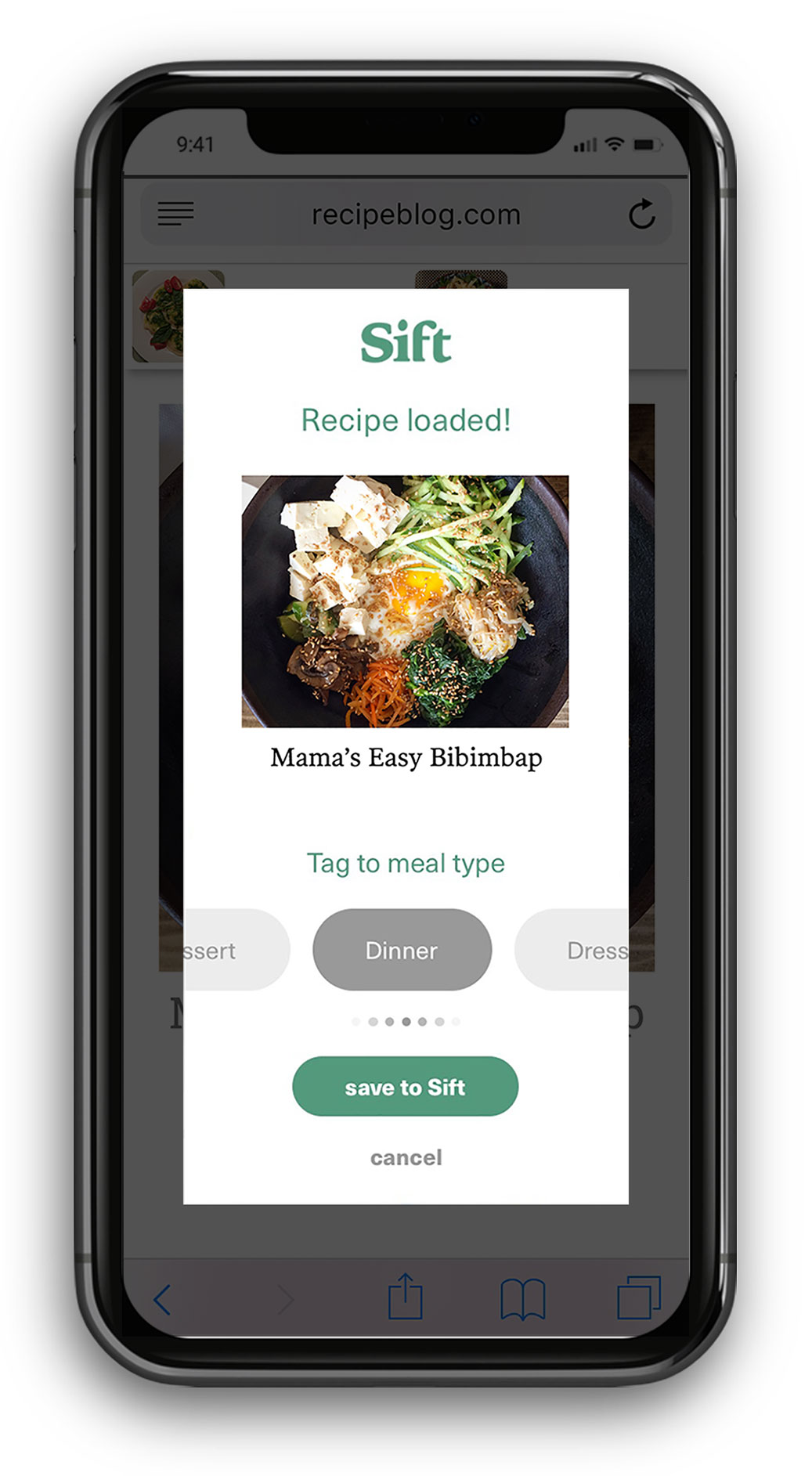This screenshot has height=1476, width=812.
Task: Show open browser tabs
Action: [638, 1297]
